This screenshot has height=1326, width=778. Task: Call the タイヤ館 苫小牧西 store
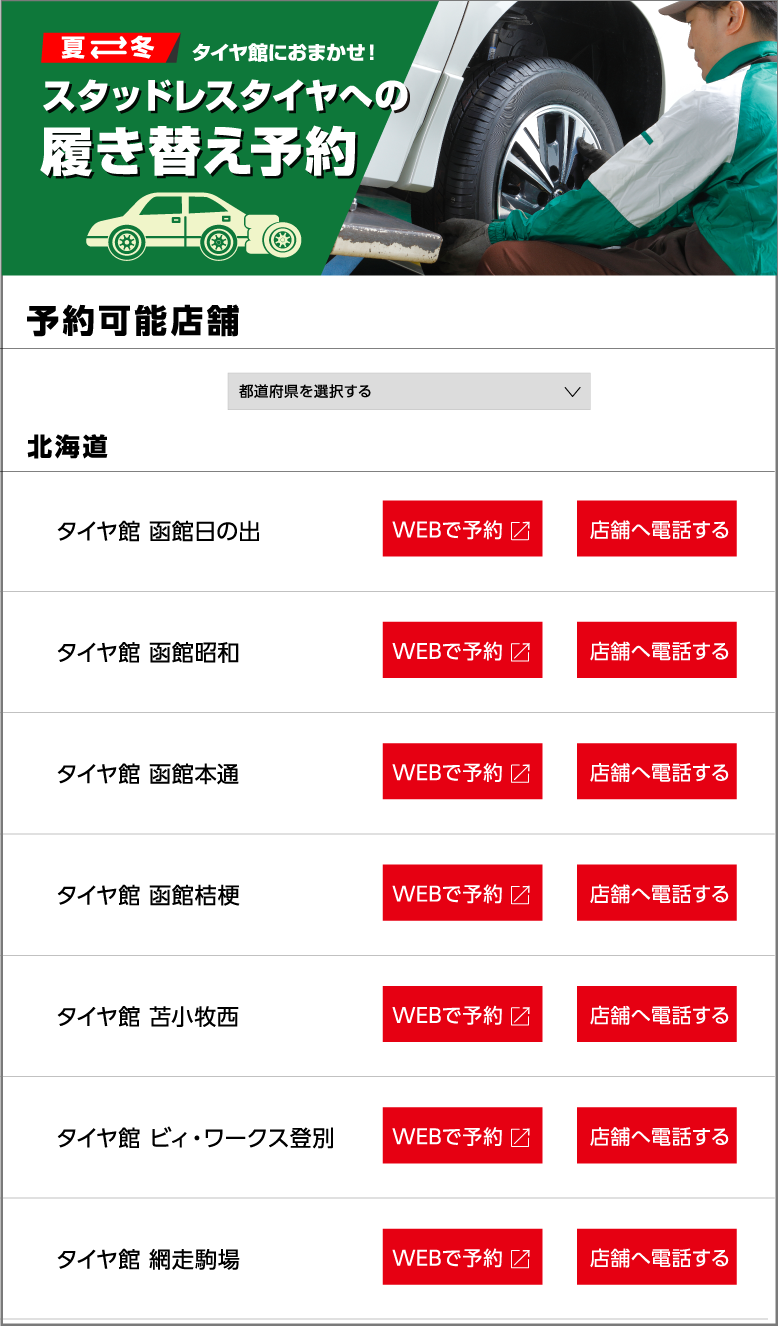657,1014
